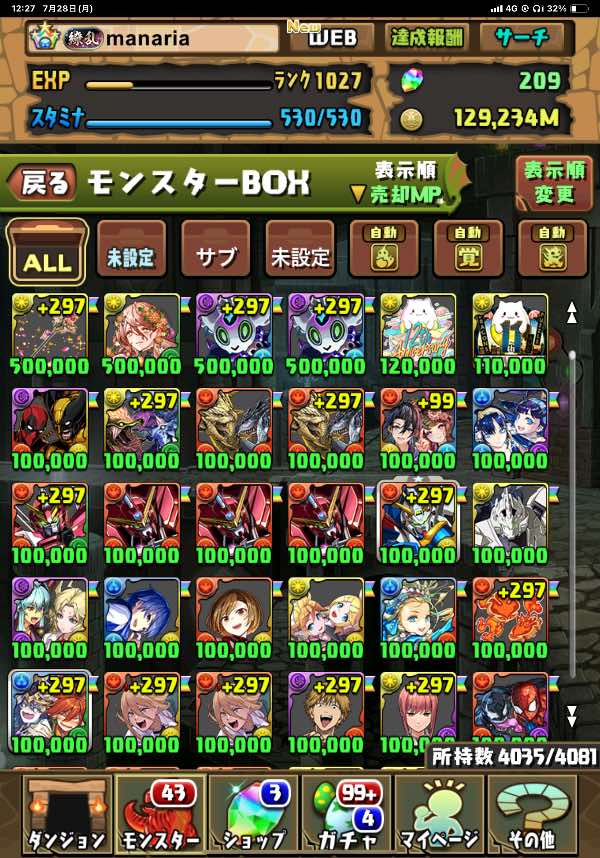This screenshot has height=858, width=600.
Task: Change sort order via 表示順変更
Action: [x=553, y=183]
